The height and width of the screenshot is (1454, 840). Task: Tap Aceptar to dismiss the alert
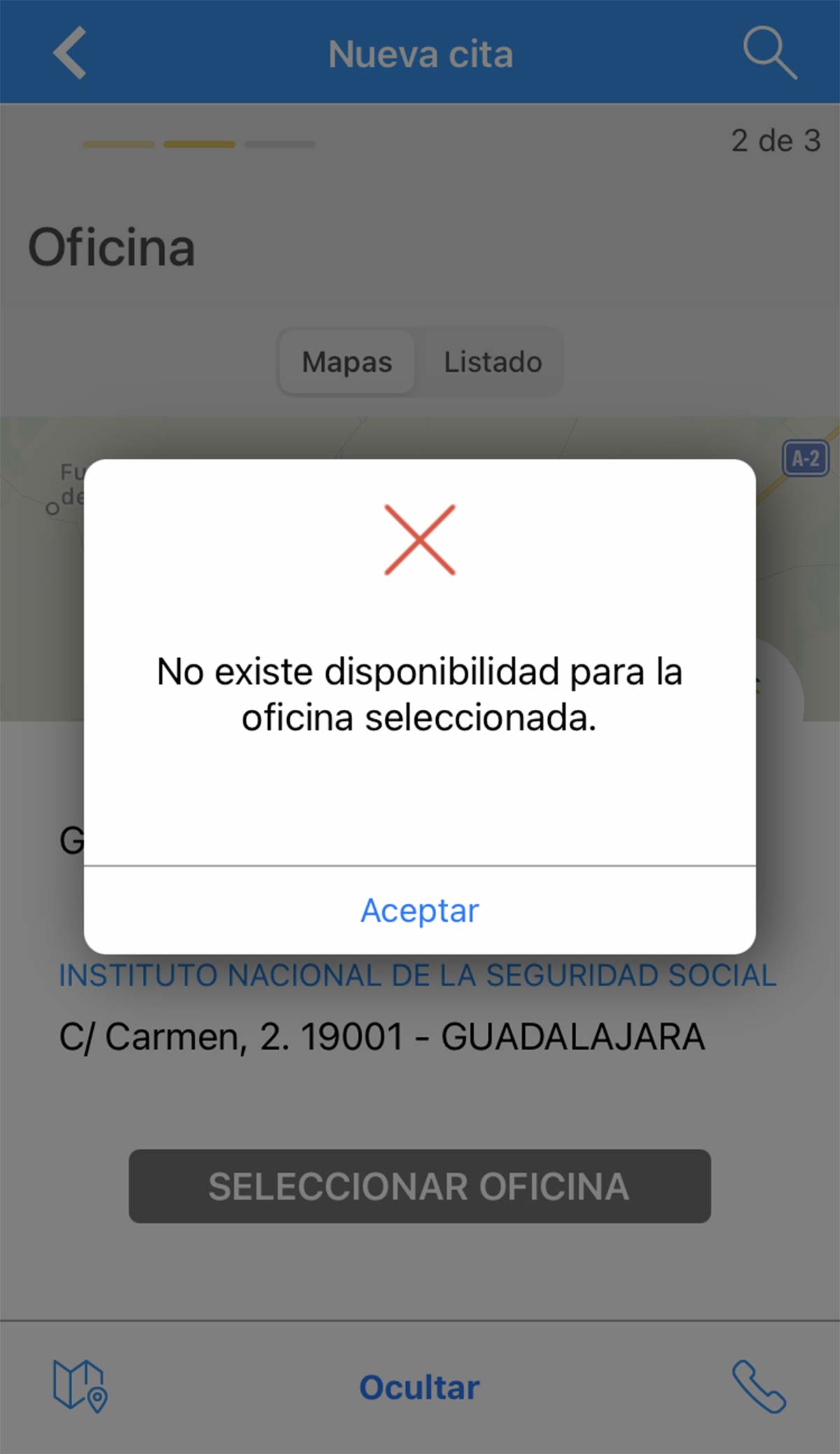click(x=419, y=910)
